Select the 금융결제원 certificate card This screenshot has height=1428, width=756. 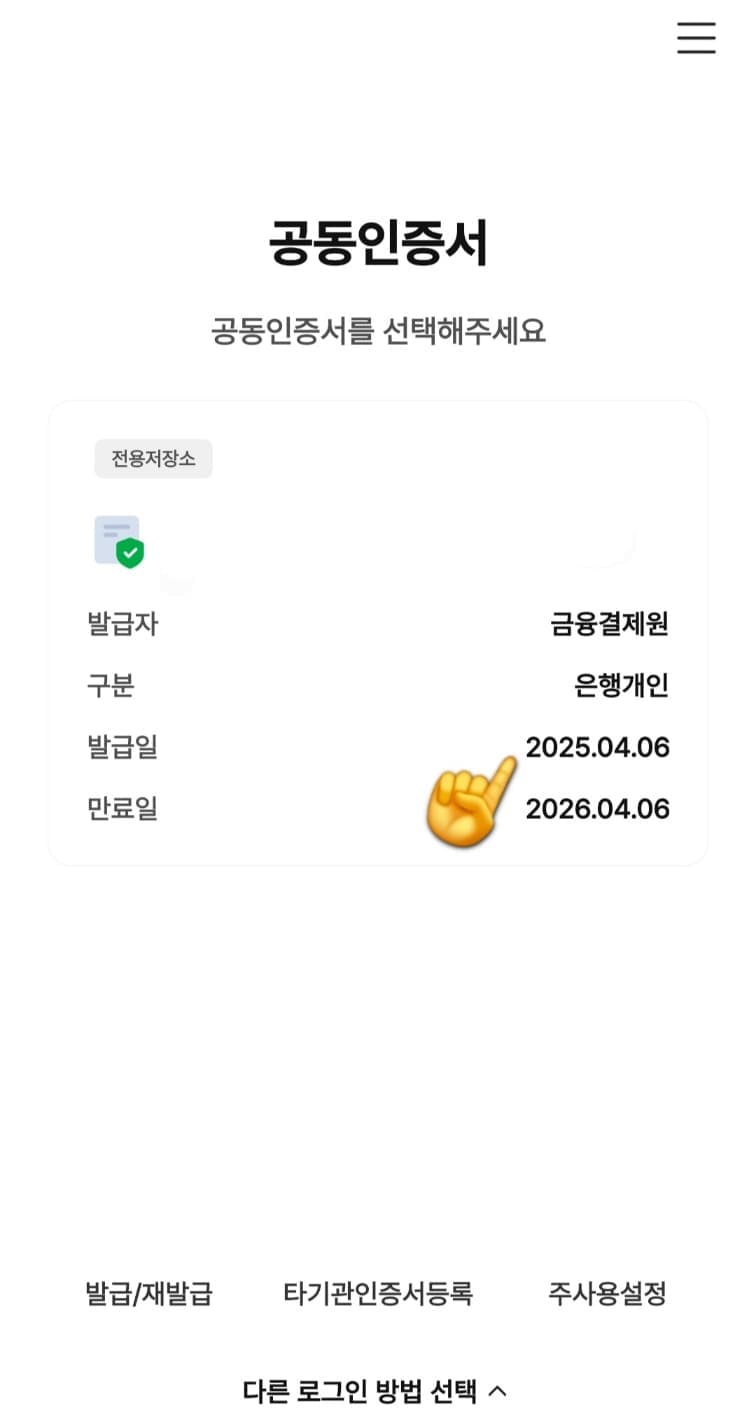377,630
